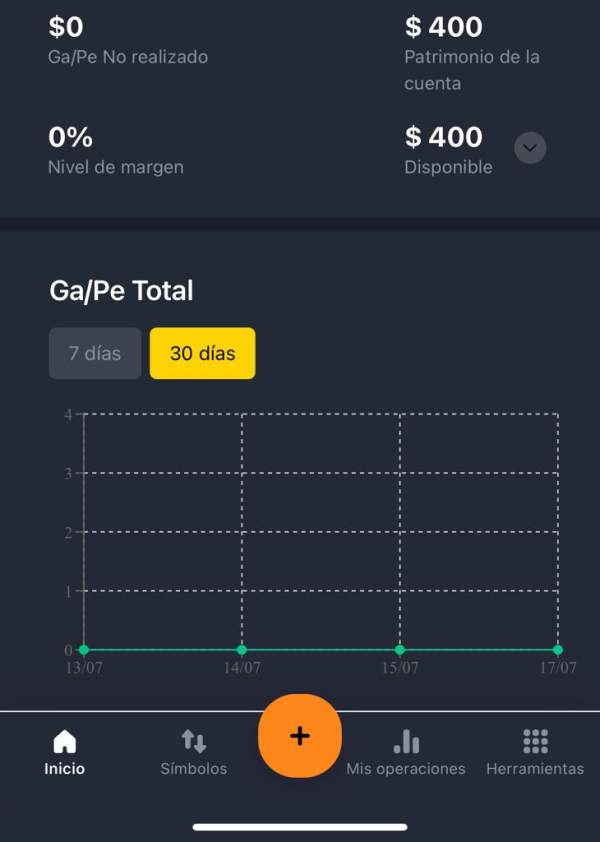
Task: Go to the Inicio tab
Action: [x=64, y=753]
